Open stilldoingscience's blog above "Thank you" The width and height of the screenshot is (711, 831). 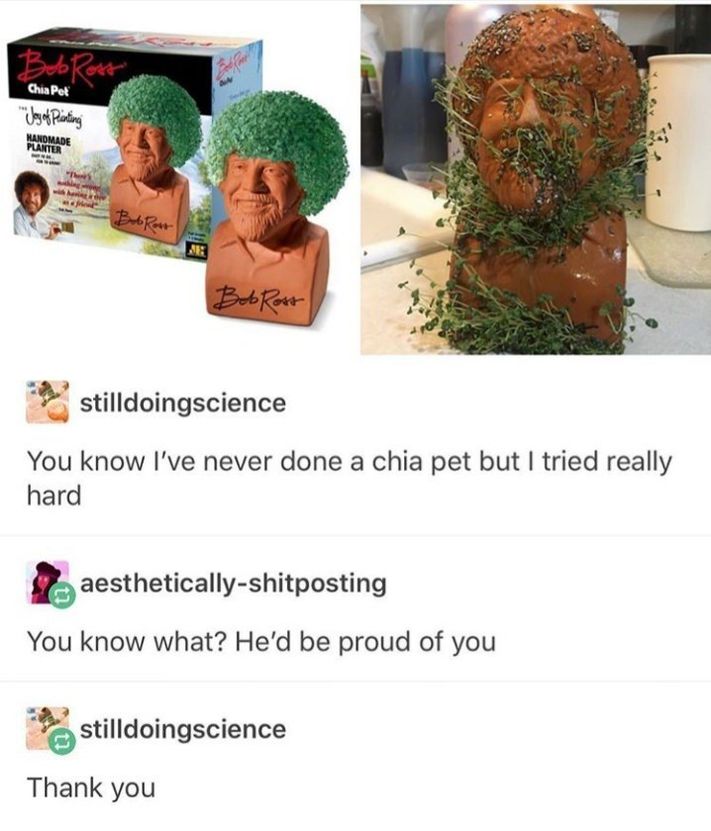pyautogui.click(x=183, y=729)
